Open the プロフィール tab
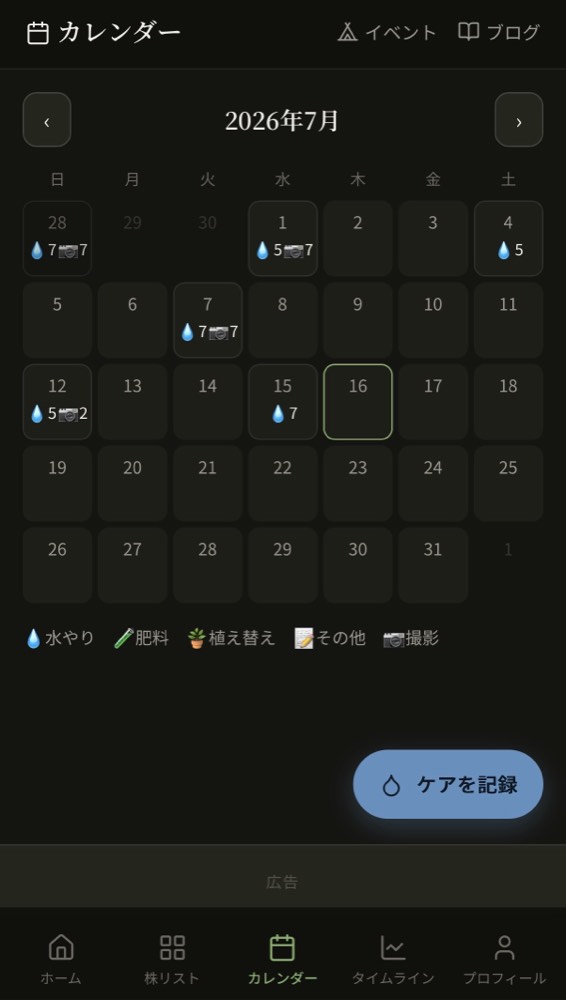Image resolution: width=566 pixels, height=1000 pixels. (504, 959)
